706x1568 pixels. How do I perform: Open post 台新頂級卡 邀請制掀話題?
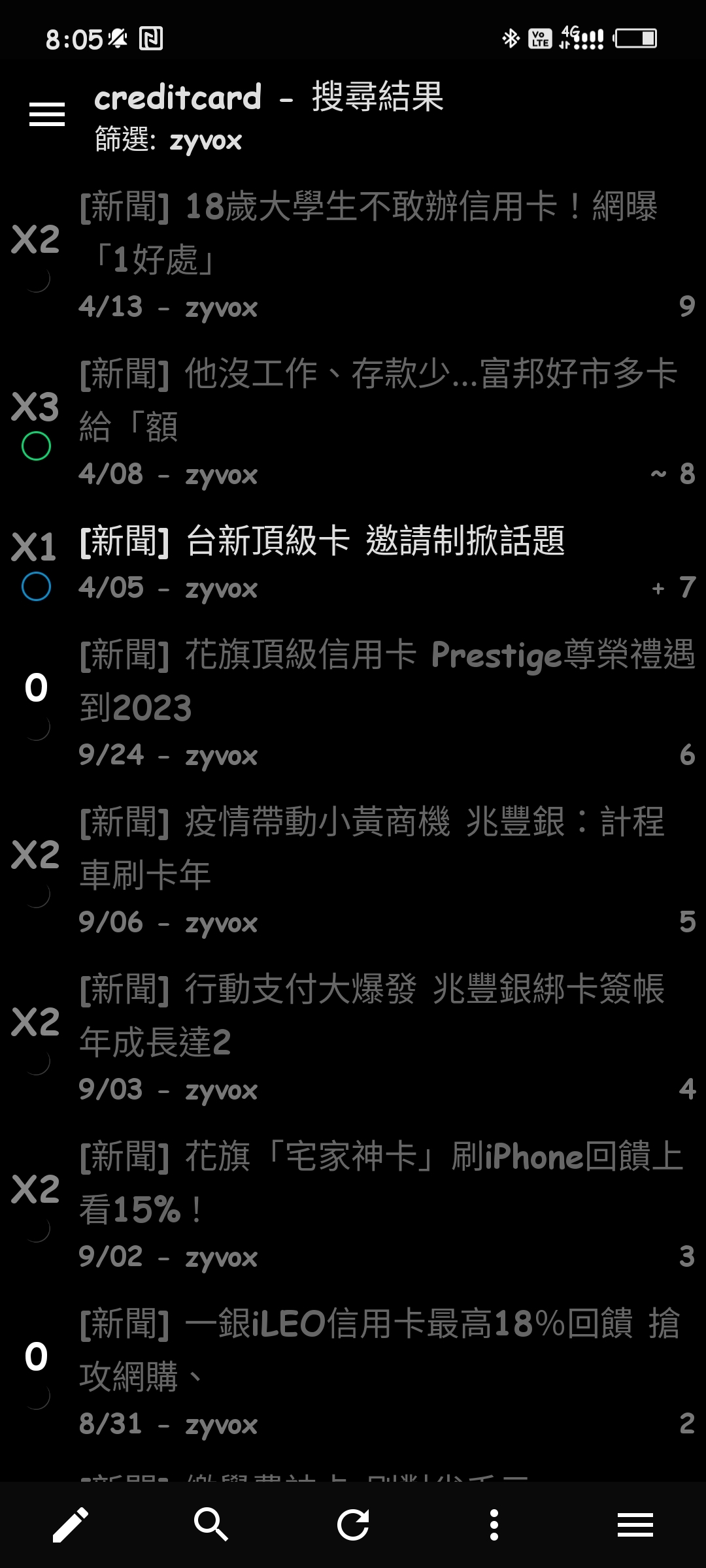point(353,563)
